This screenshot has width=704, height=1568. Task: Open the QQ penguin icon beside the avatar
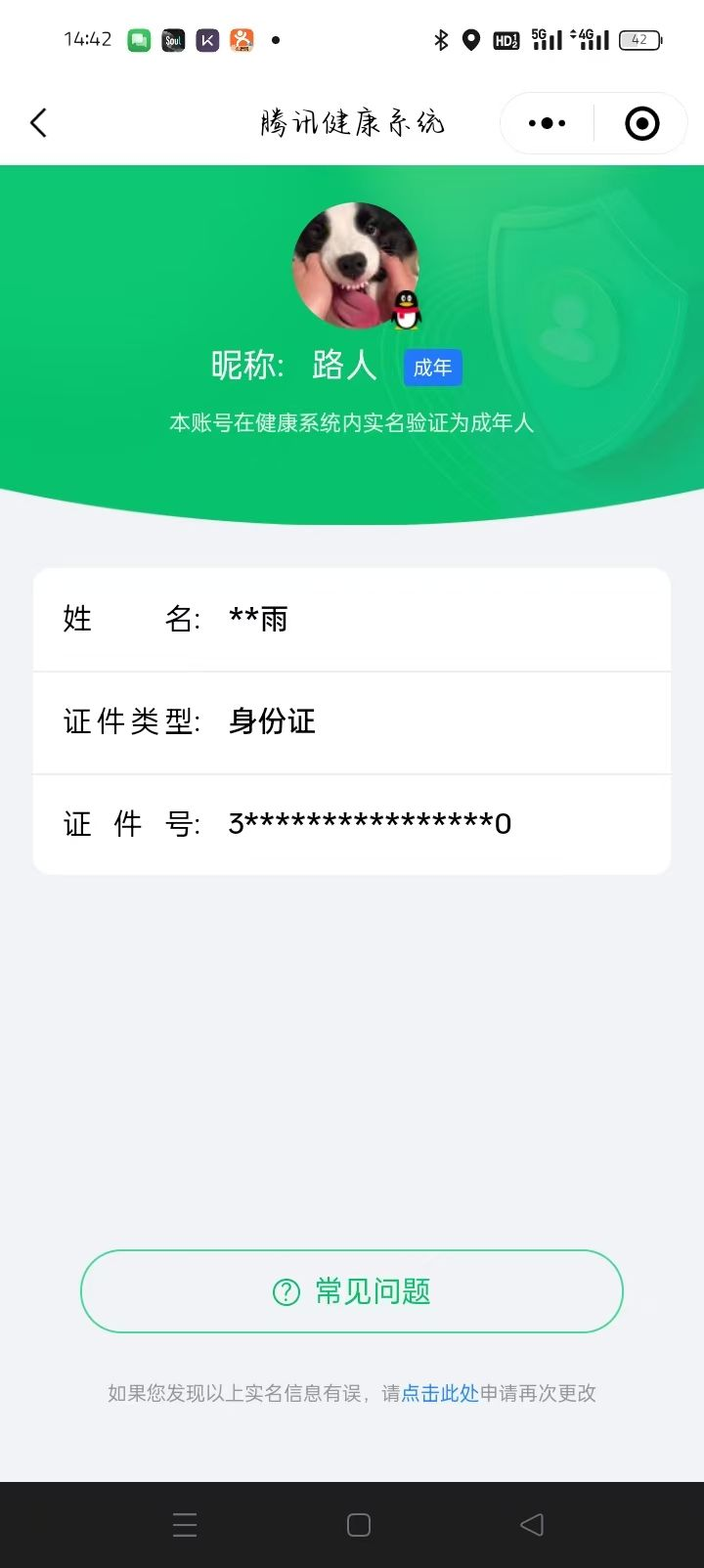pyautogui.click(x=404, y=310)
